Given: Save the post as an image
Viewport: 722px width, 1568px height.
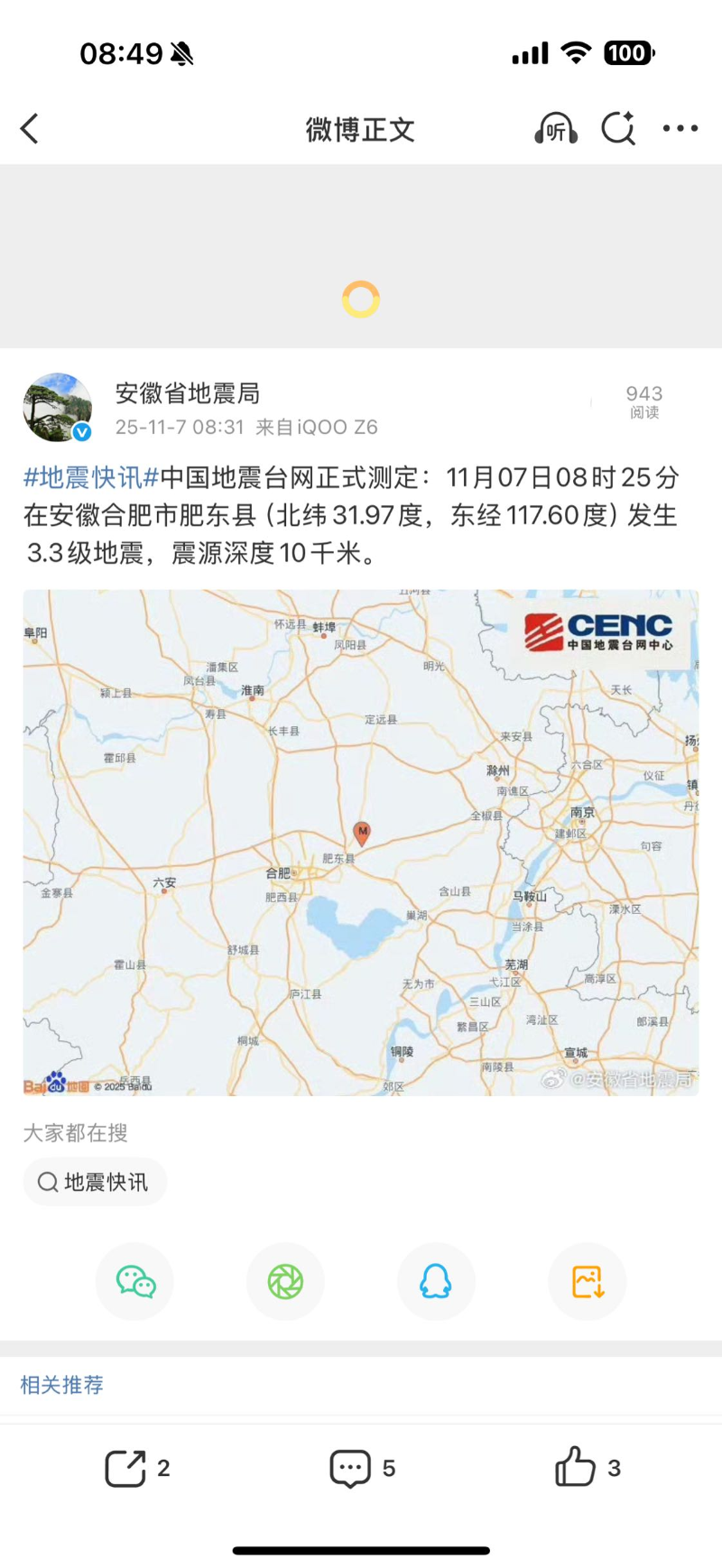Looking at the screenshot, I should click(587, 1281).
